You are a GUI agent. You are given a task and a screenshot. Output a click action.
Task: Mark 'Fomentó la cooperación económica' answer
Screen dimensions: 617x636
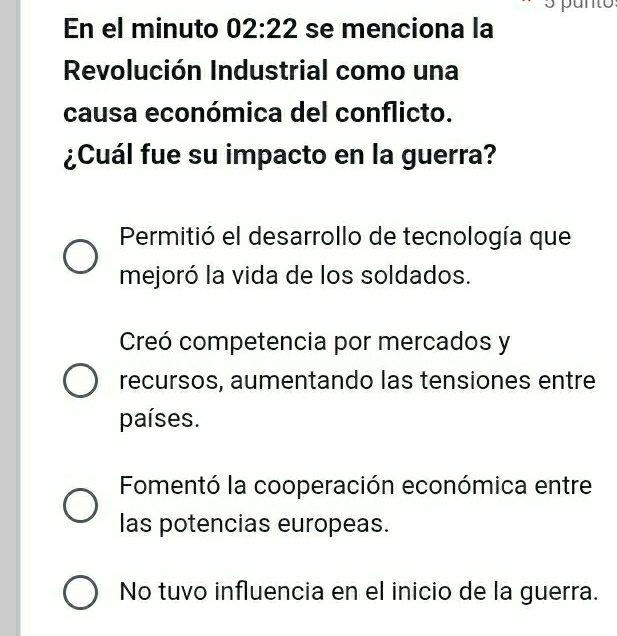tap(81, 505)
